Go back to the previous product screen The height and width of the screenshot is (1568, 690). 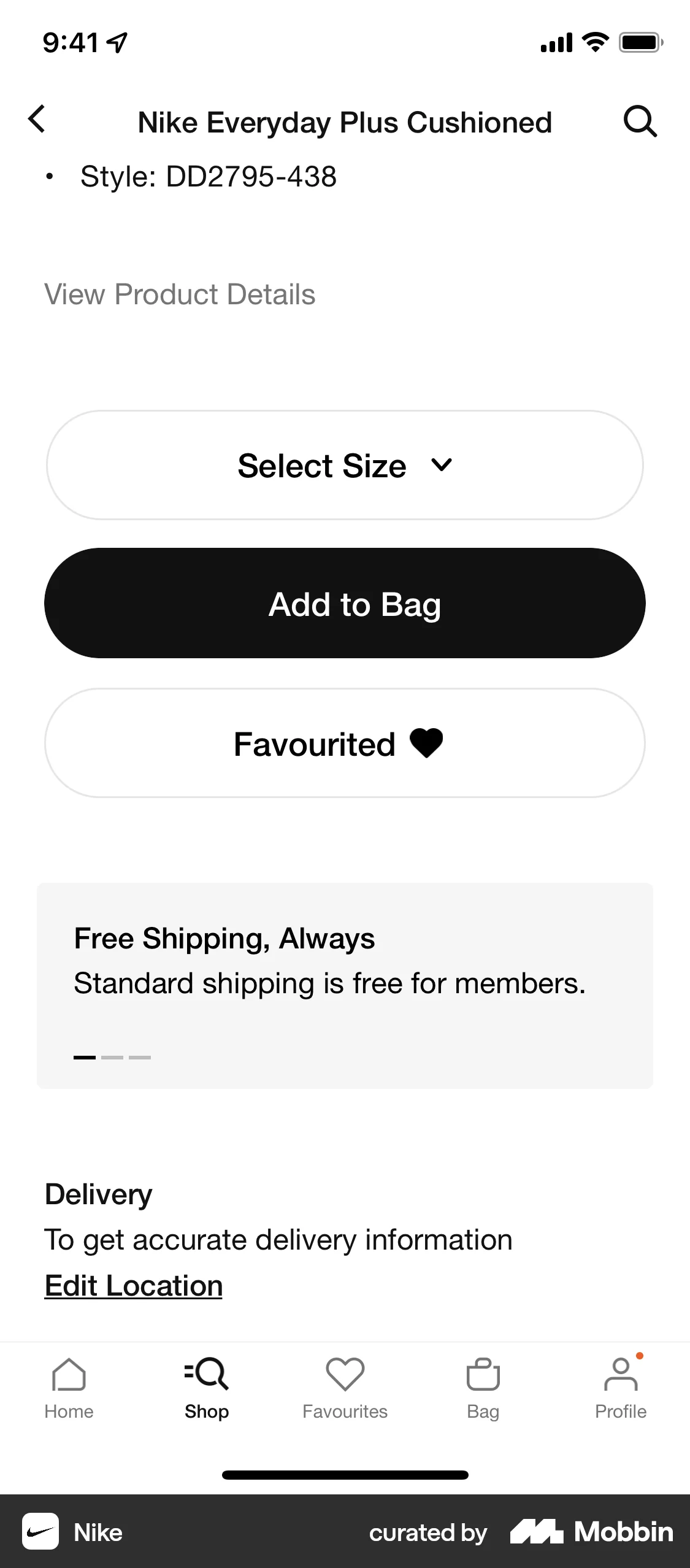pos(37,120)
